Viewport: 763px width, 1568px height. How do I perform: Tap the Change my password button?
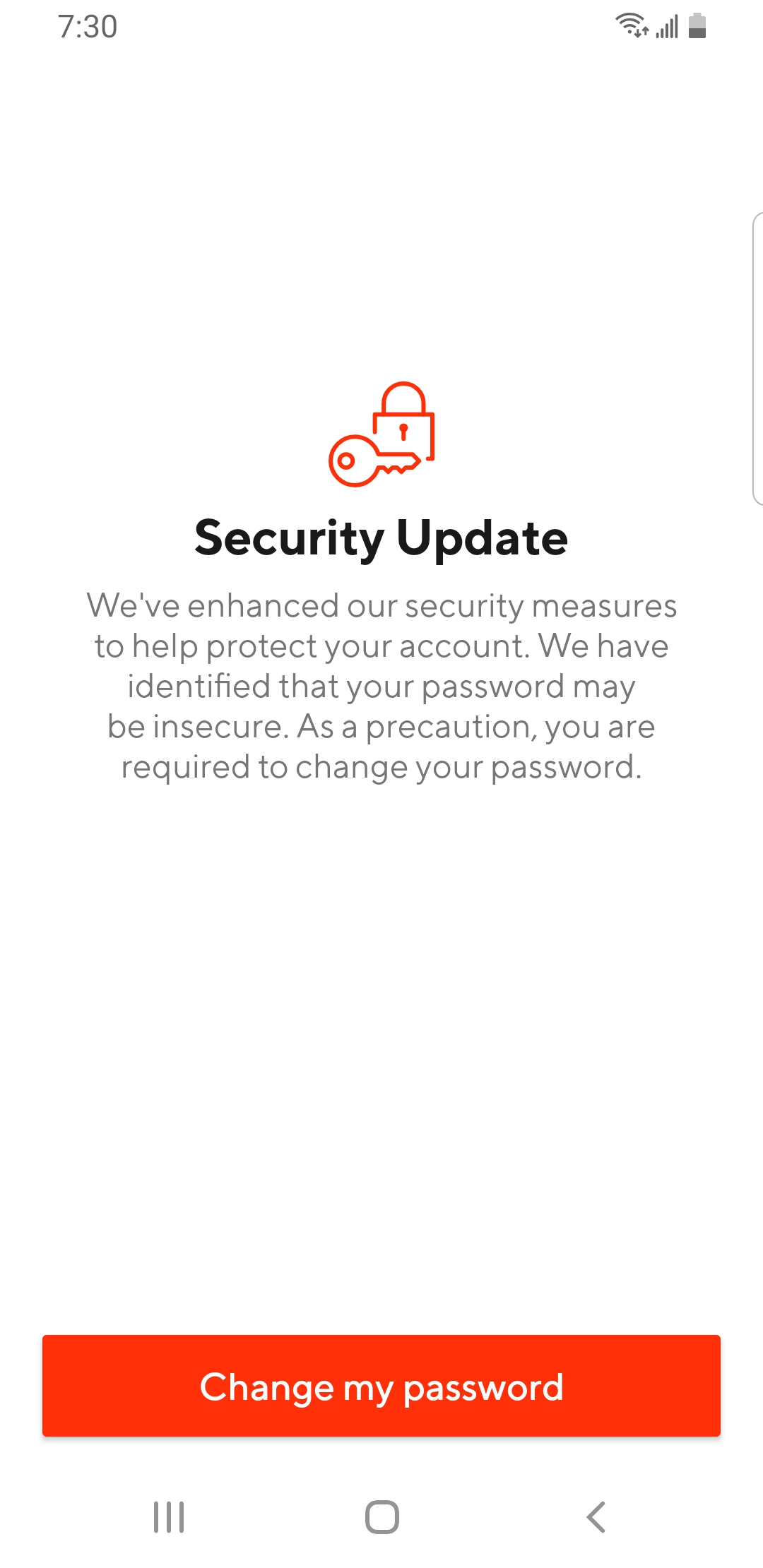381,1386
